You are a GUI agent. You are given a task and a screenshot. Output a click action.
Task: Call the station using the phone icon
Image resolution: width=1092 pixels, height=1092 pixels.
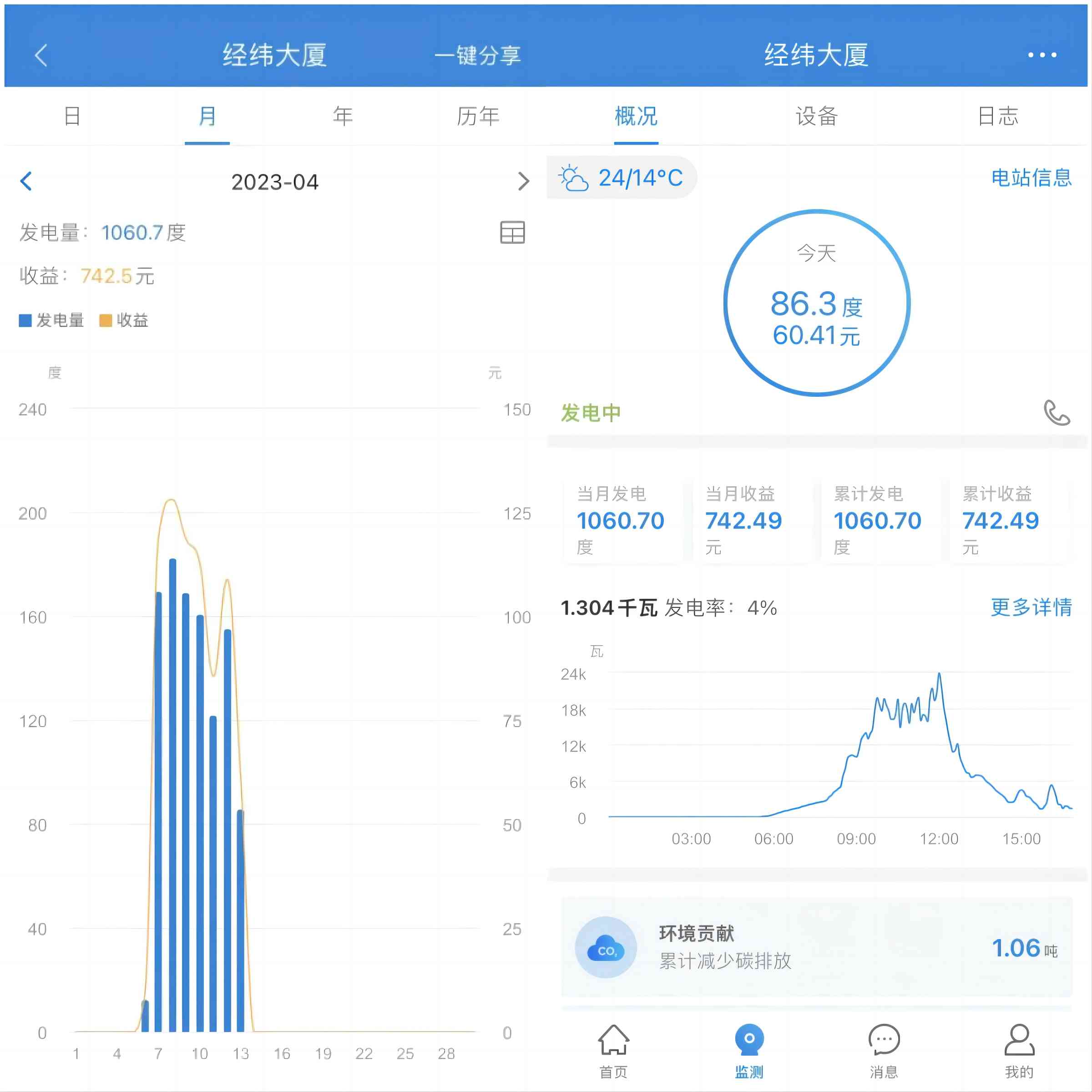pos(1056,413)
